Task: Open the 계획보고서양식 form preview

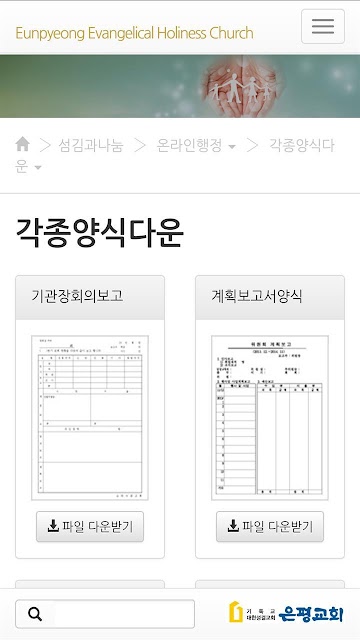Action: click(x=270, y=418)
